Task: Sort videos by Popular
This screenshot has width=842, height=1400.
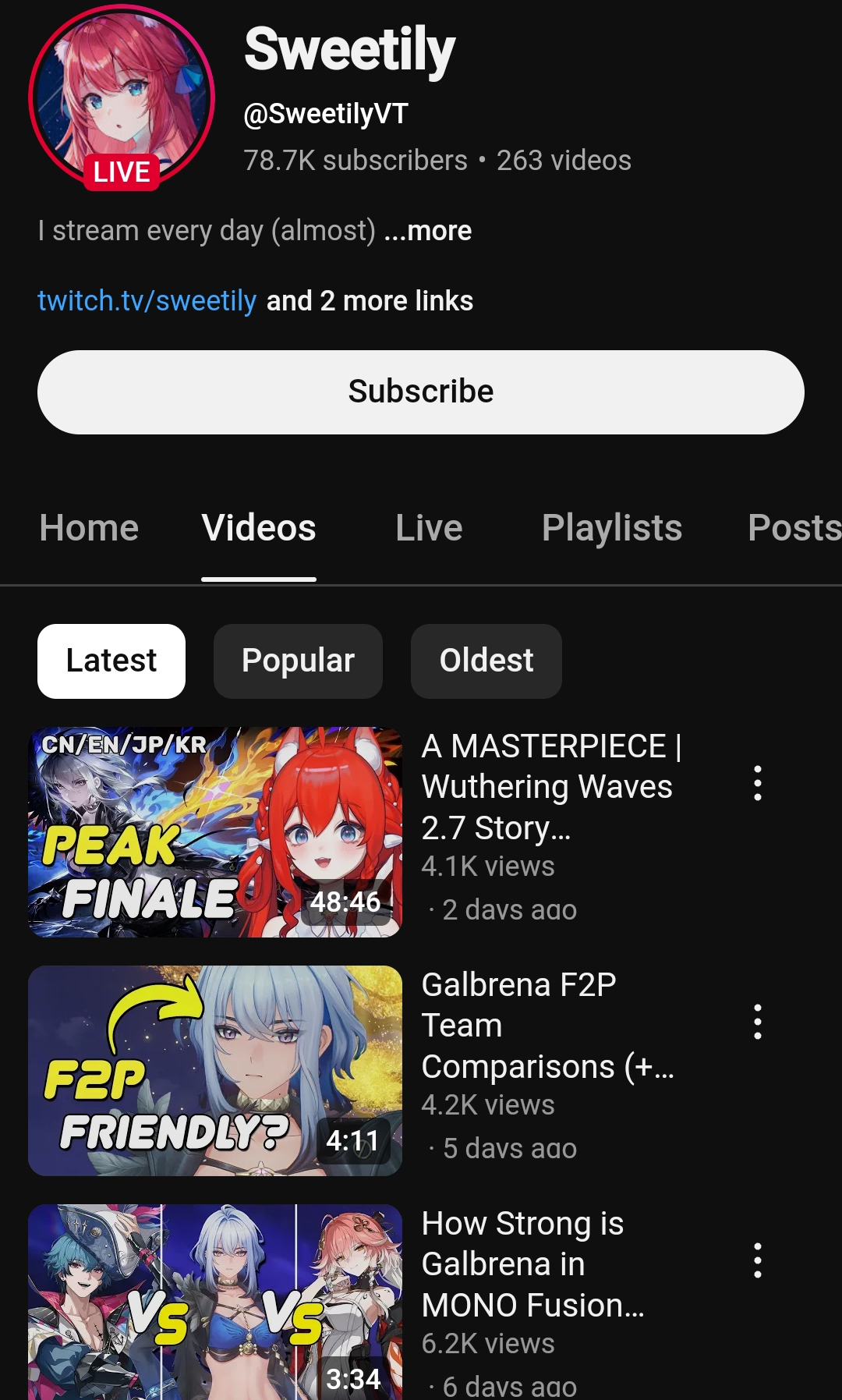Action: click(298, 661)
